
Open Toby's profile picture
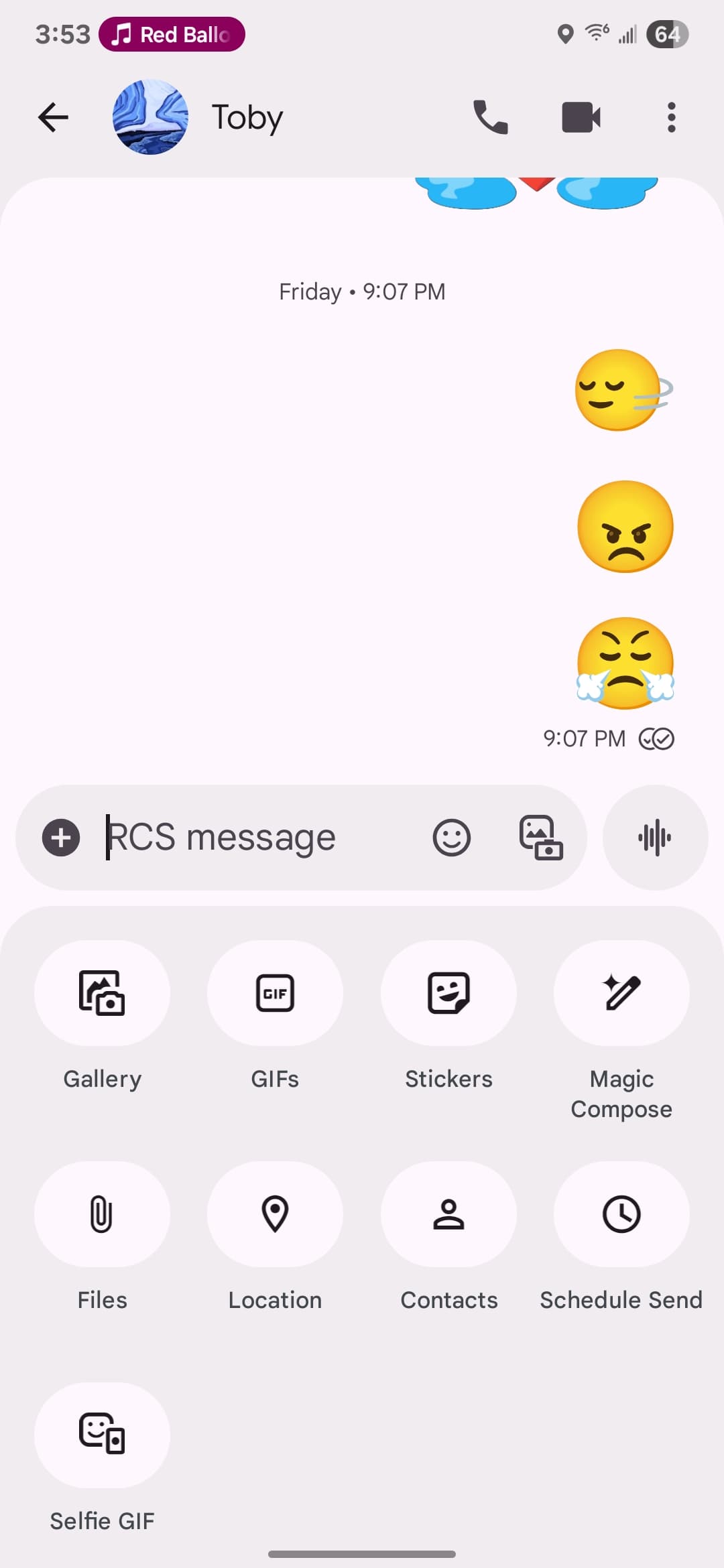[x=150, y=118]
